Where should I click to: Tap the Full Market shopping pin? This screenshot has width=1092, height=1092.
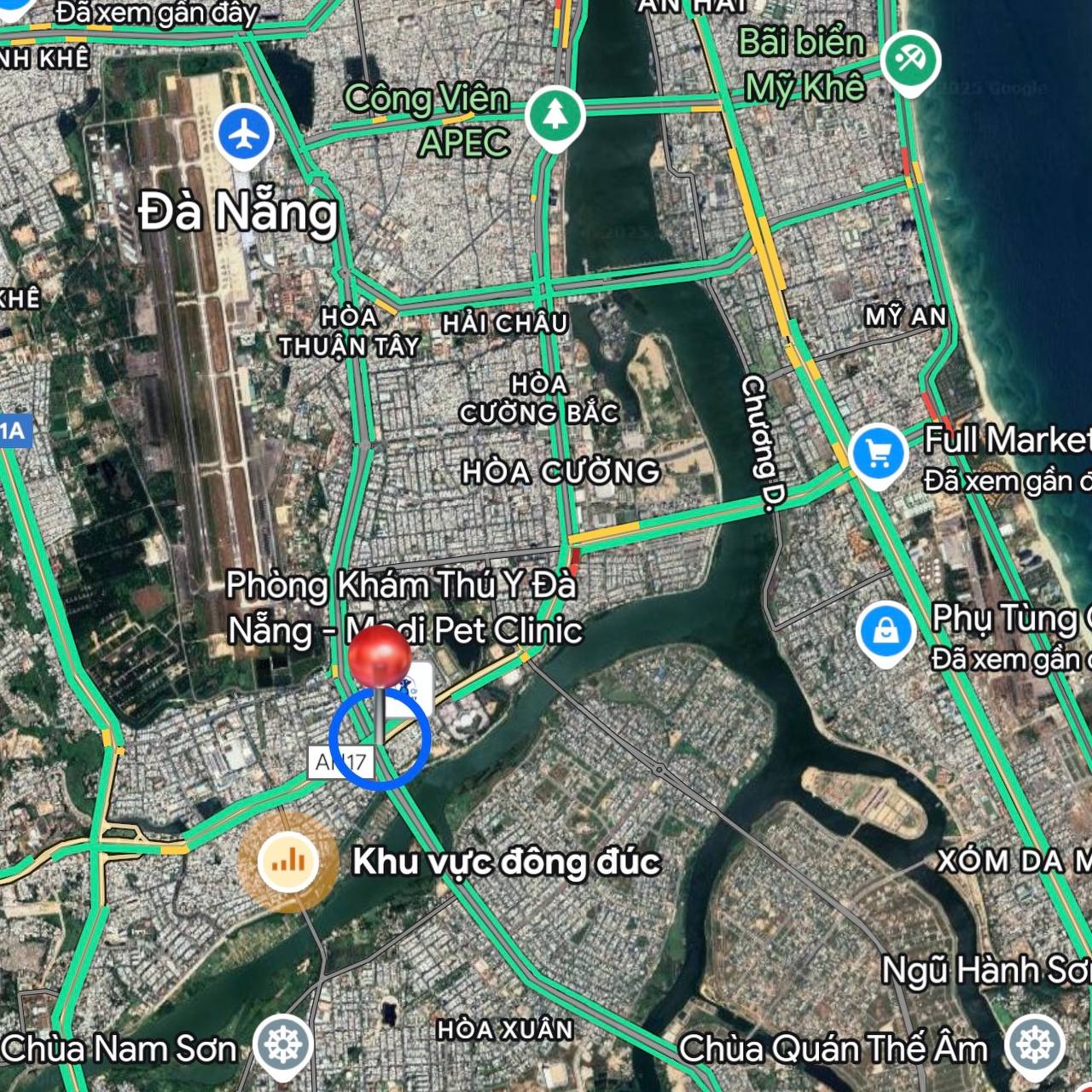pyautogui.click(x=879, y=453)
